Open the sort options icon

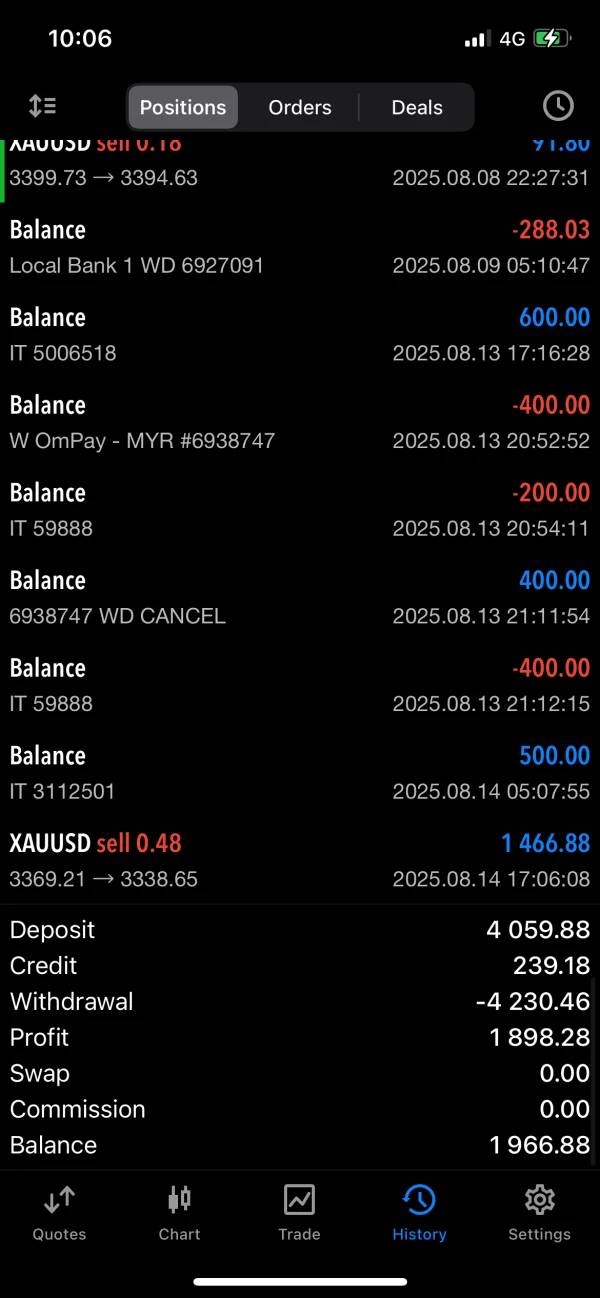42,106
